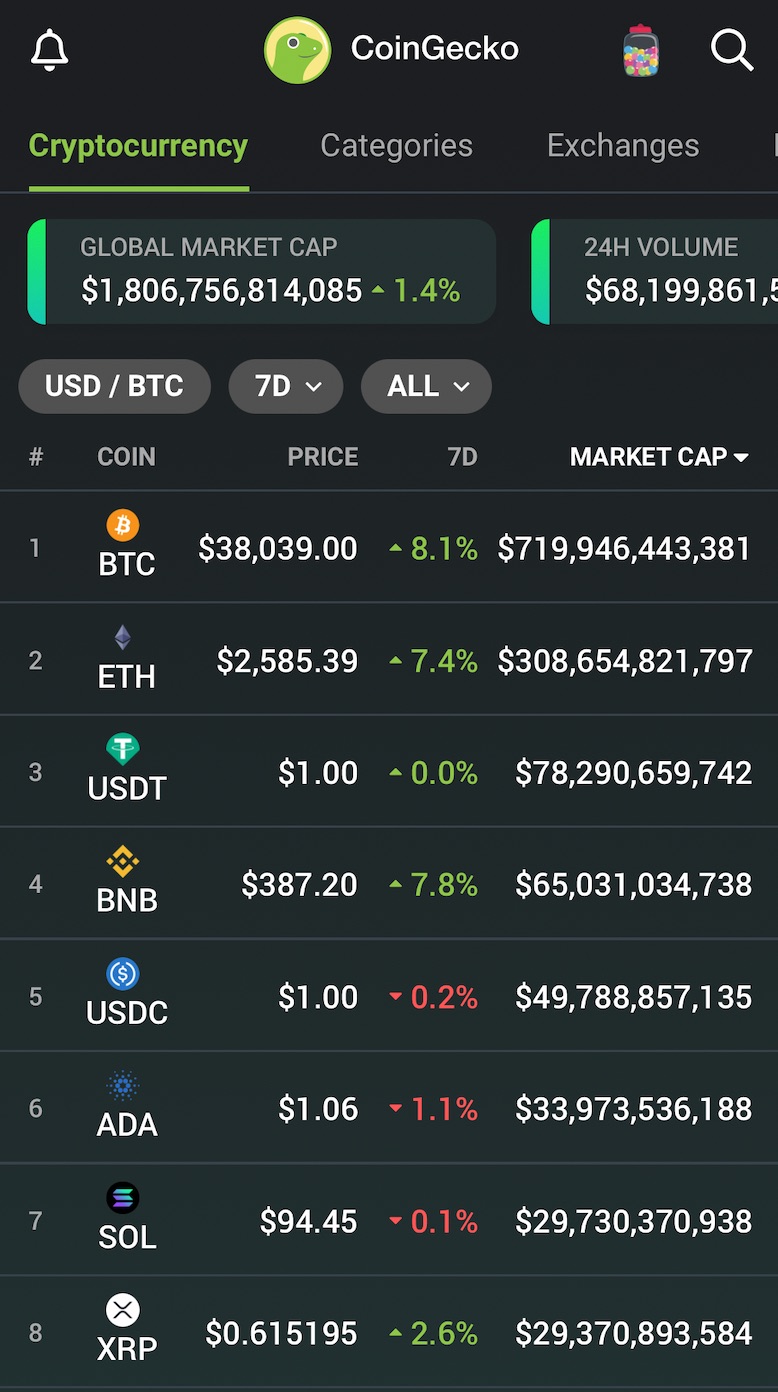
Task: Switch to the Exchanges tab
Action: click(623, 146)
